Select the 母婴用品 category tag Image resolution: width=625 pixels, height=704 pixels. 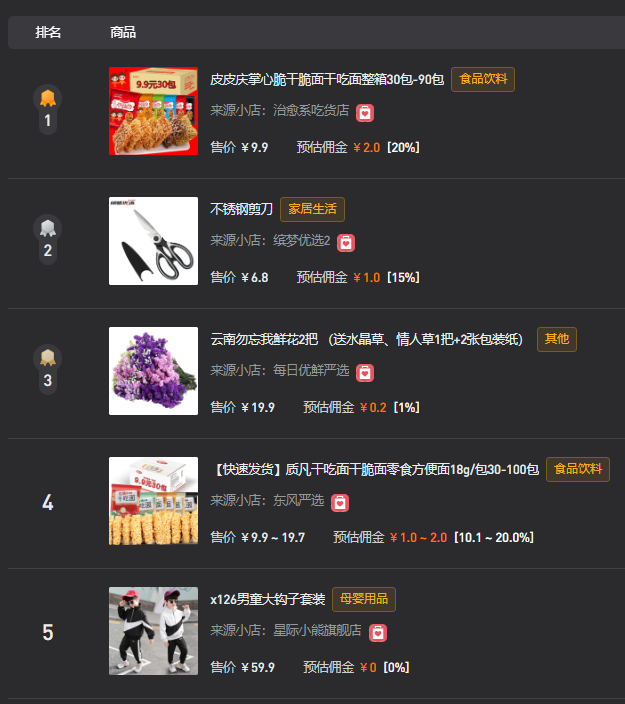pos(364,599)
